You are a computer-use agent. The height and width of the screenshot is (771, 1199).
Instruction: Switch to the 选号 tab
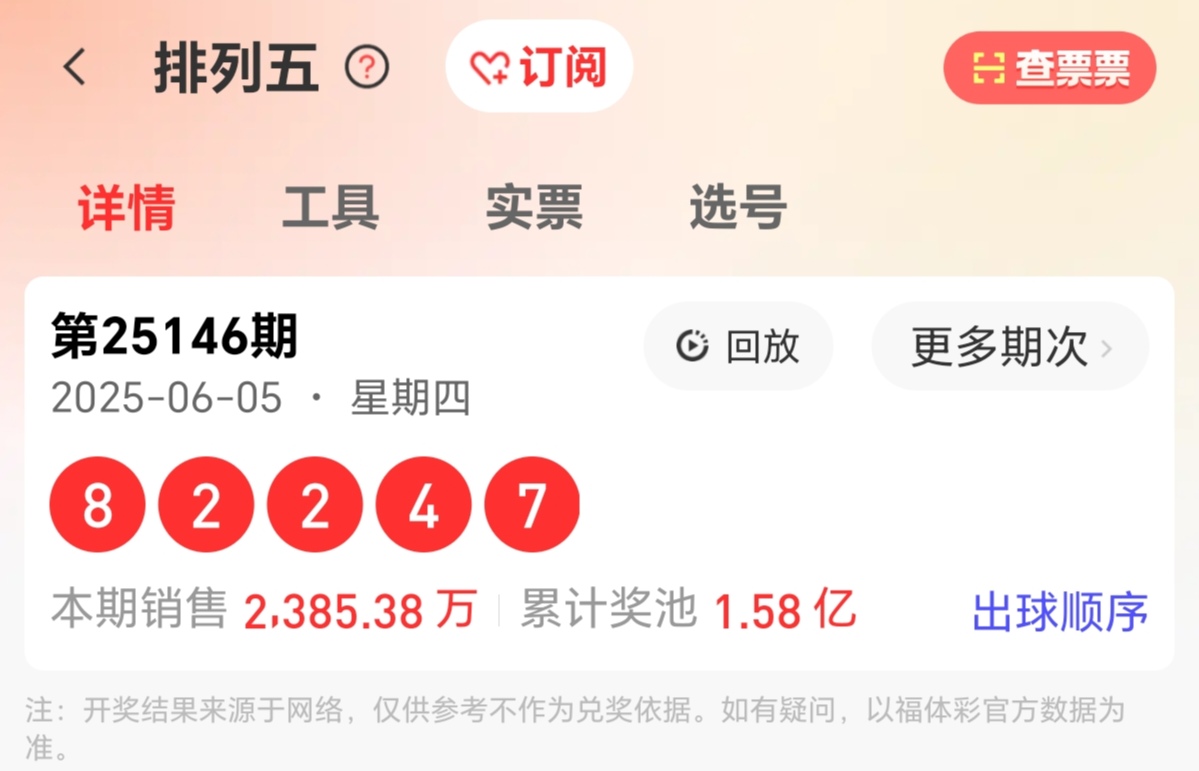[738, 207]
